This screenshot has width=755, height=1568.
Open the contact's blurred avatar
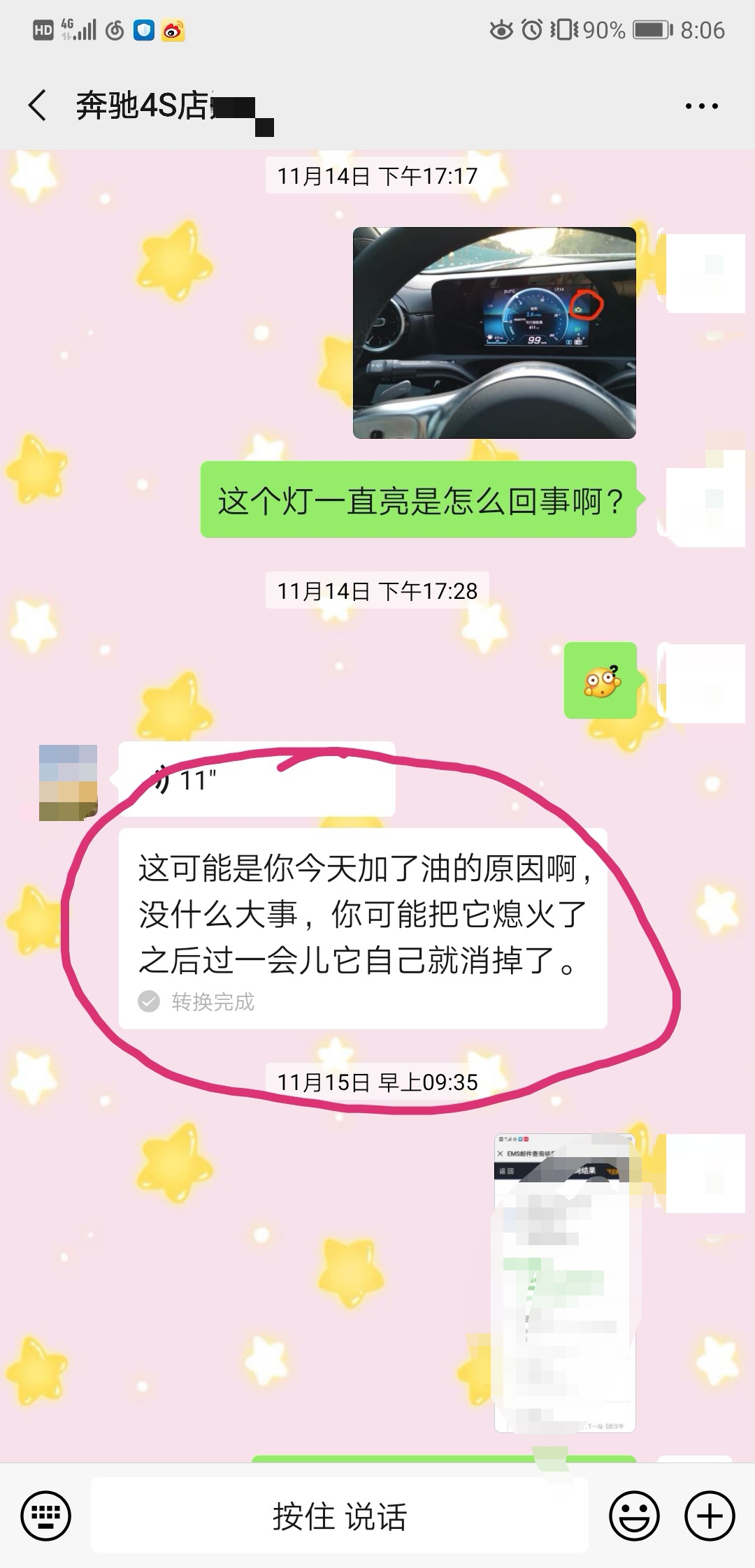[x=68, y=783]
